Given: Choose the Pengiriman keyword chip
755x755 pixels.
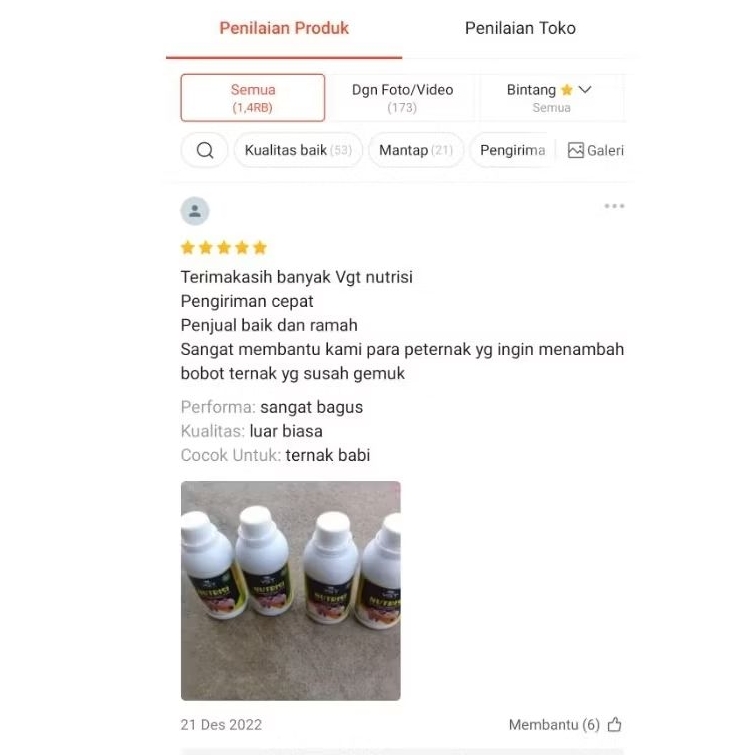Looking at the screenshot, I should click(512, 150).
